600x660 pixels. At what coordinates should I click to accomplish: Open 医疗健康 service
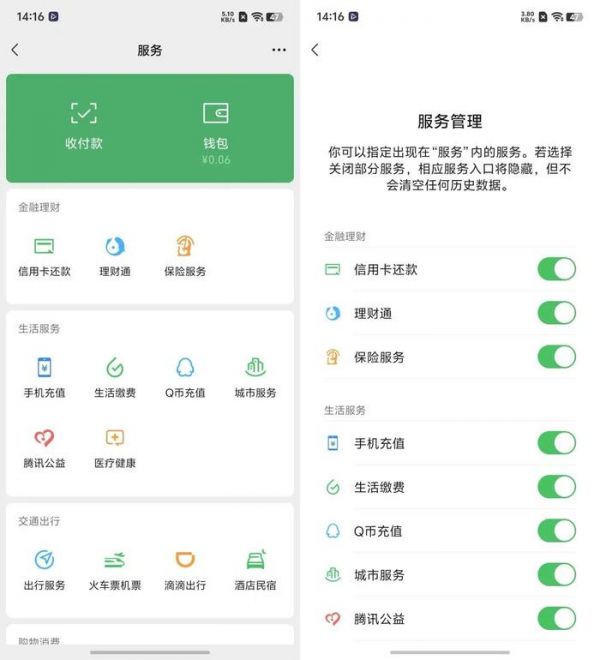(x=115, y=448)
